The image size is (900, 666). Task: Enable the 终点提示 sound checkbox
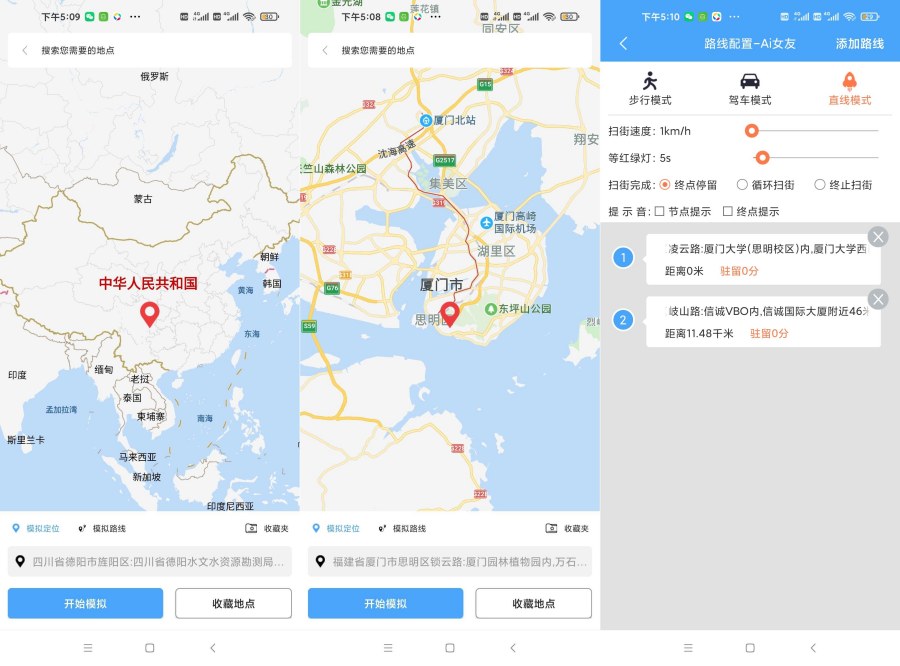point(728,211)
